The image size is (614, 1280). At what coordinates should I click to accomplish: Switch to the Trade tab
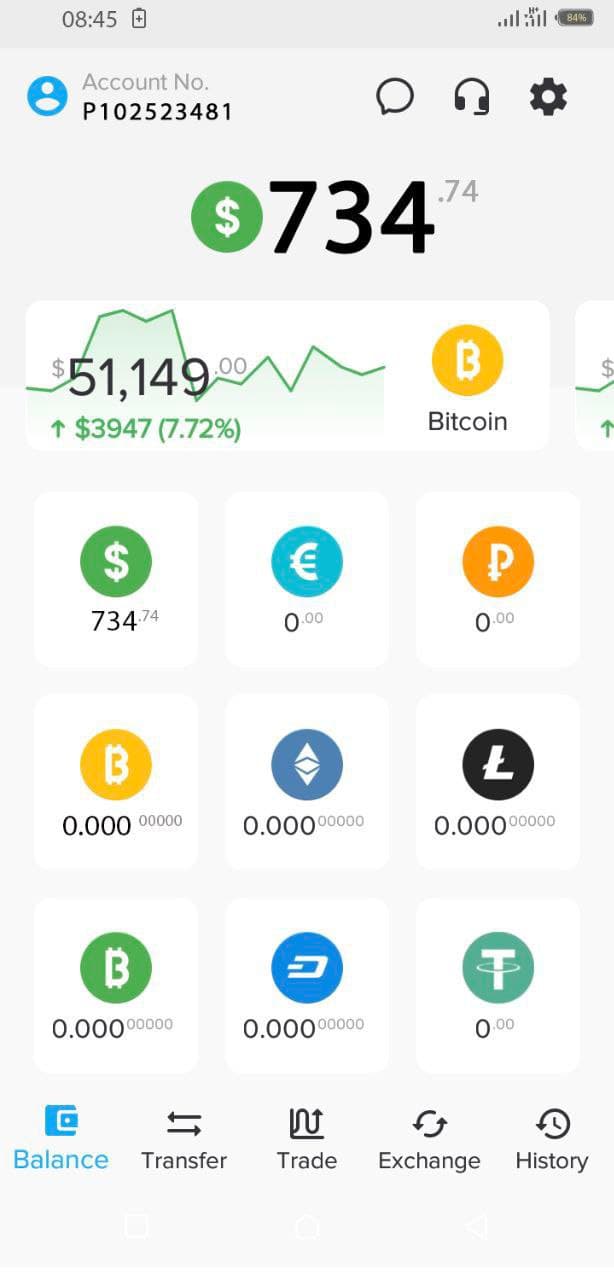(306, 1139)
